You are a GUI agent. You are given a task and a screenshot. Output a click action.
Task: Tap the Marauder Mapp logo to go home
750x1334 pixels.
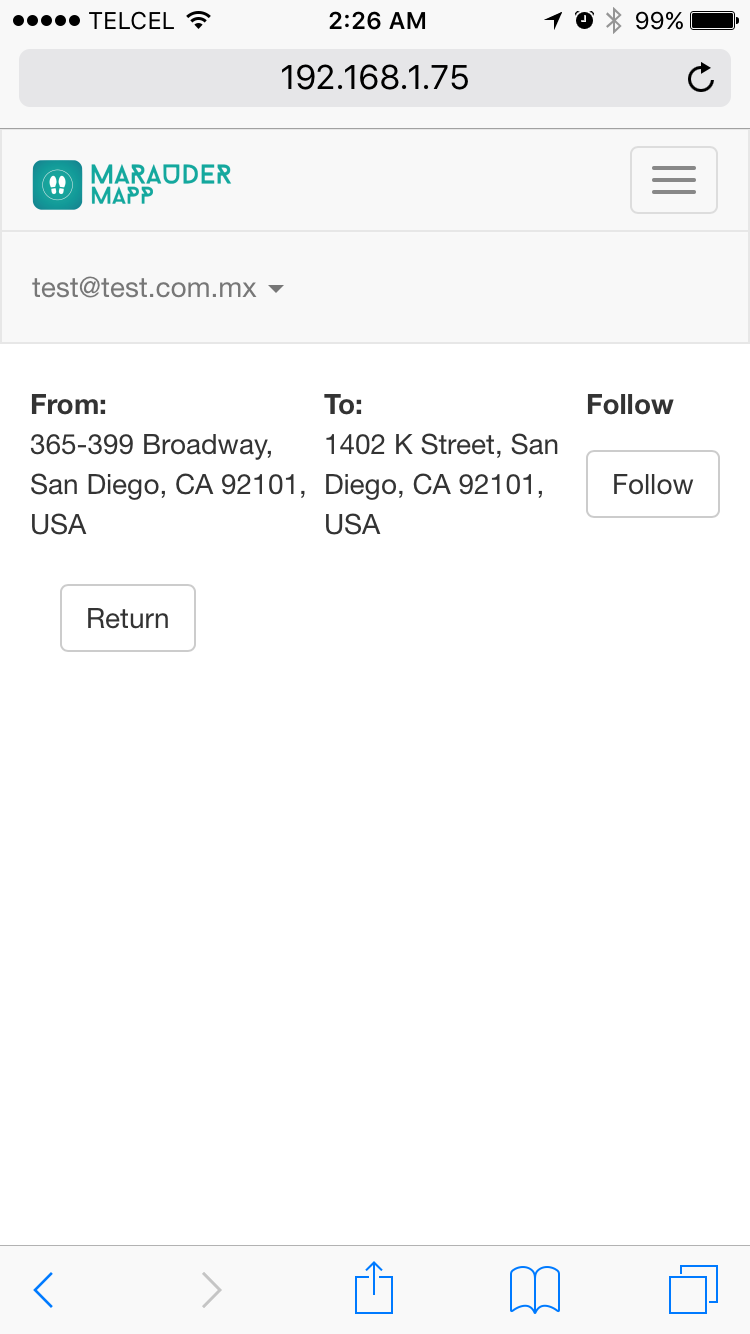(132, 185)
